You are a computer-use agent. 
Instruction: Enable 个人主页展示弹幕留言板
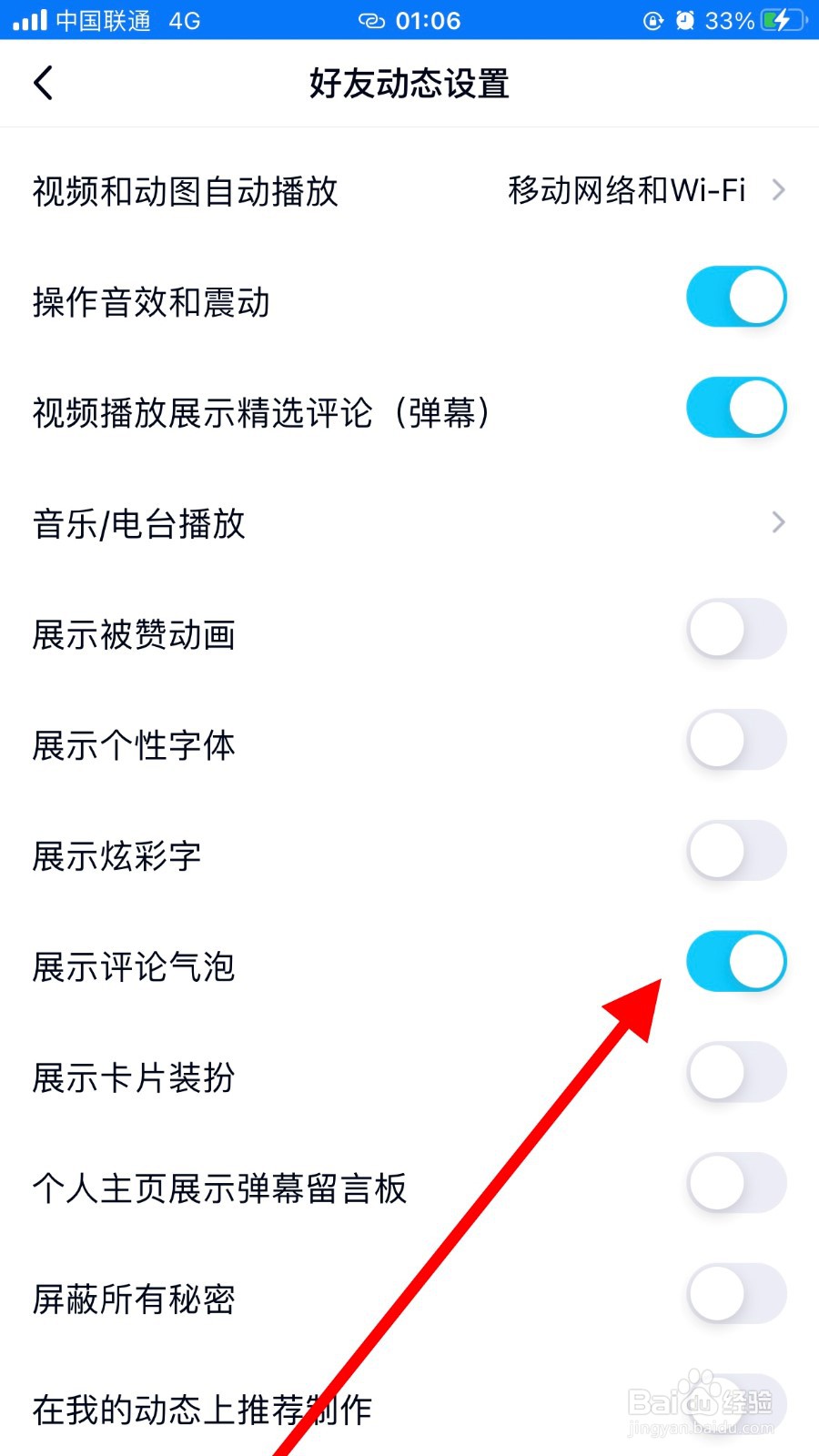coord(736,1183)
